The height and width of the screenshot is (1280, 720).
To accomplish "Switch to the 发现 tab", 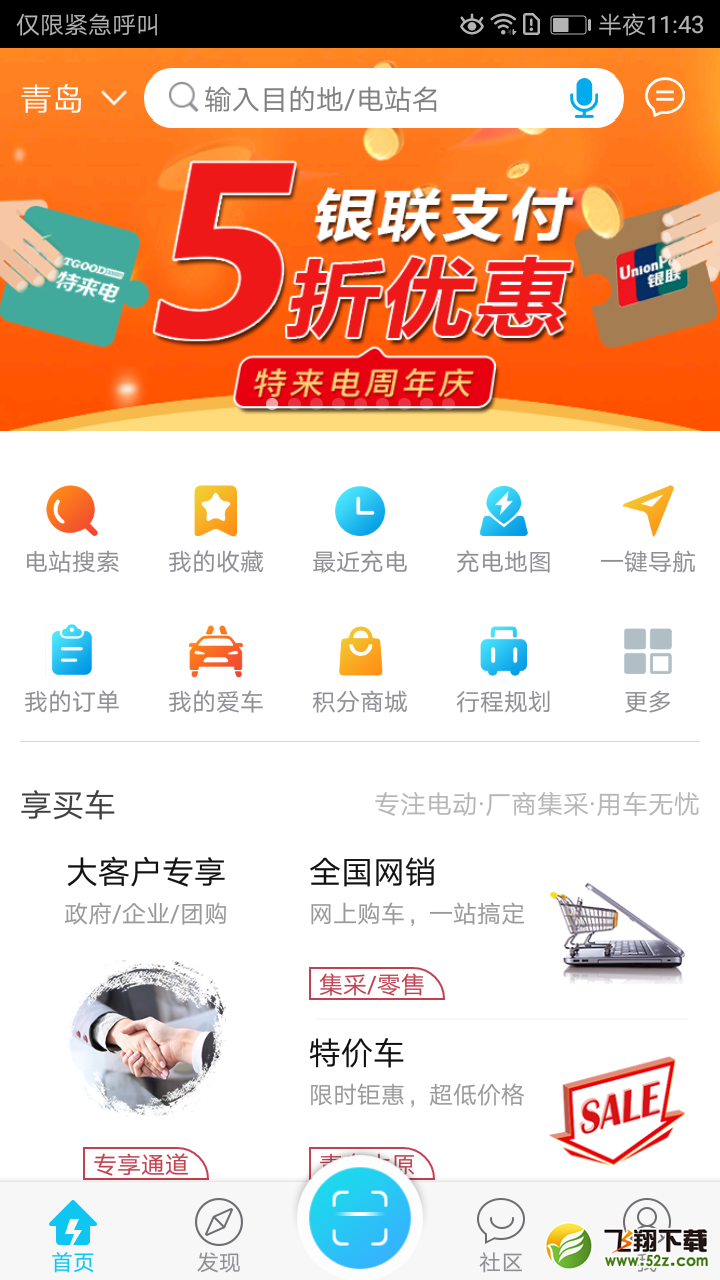I will point(218,1236).
